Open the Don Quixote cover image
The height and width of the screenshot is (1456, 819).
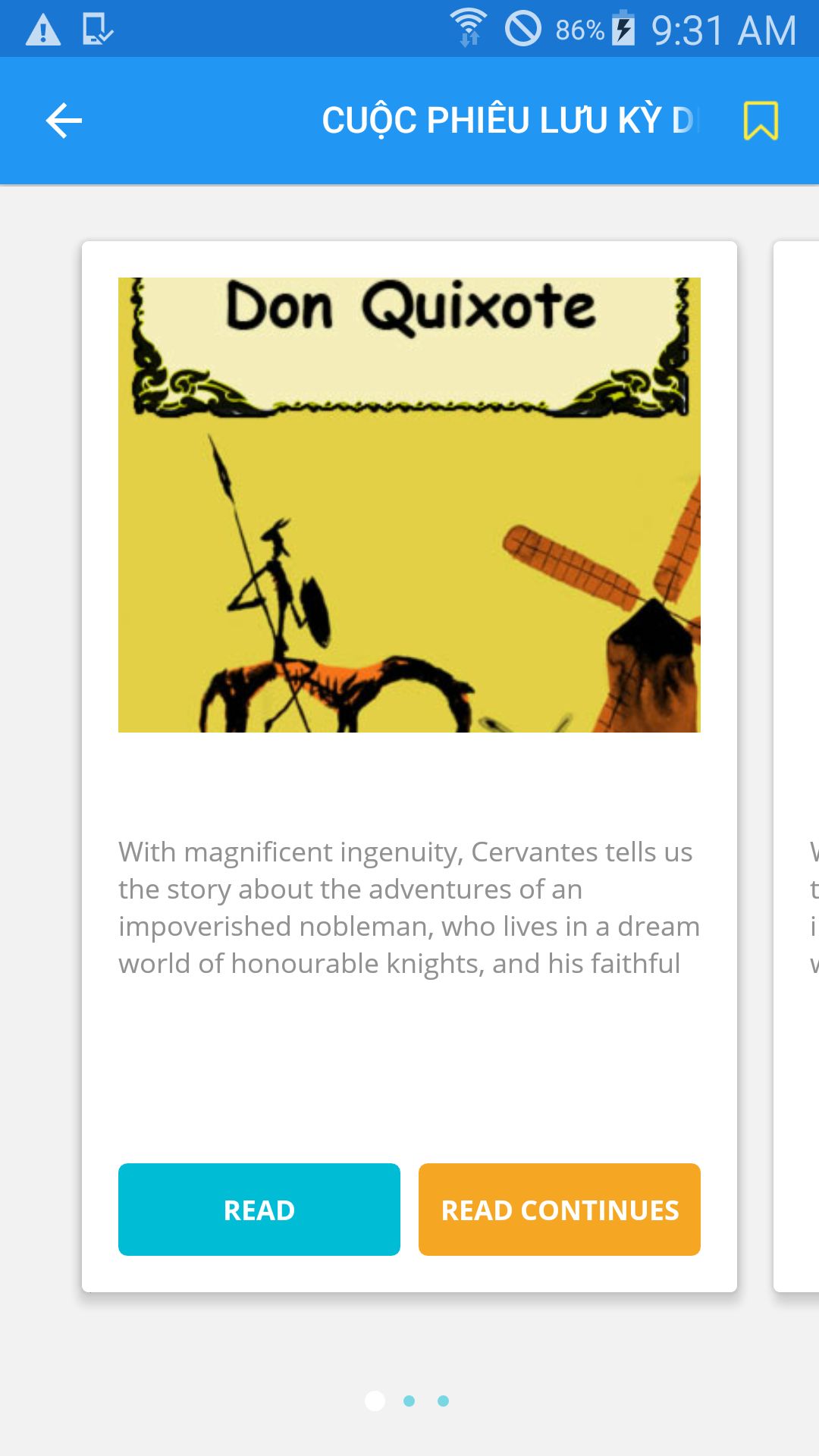pyautogui.click(x=409, y=504)
